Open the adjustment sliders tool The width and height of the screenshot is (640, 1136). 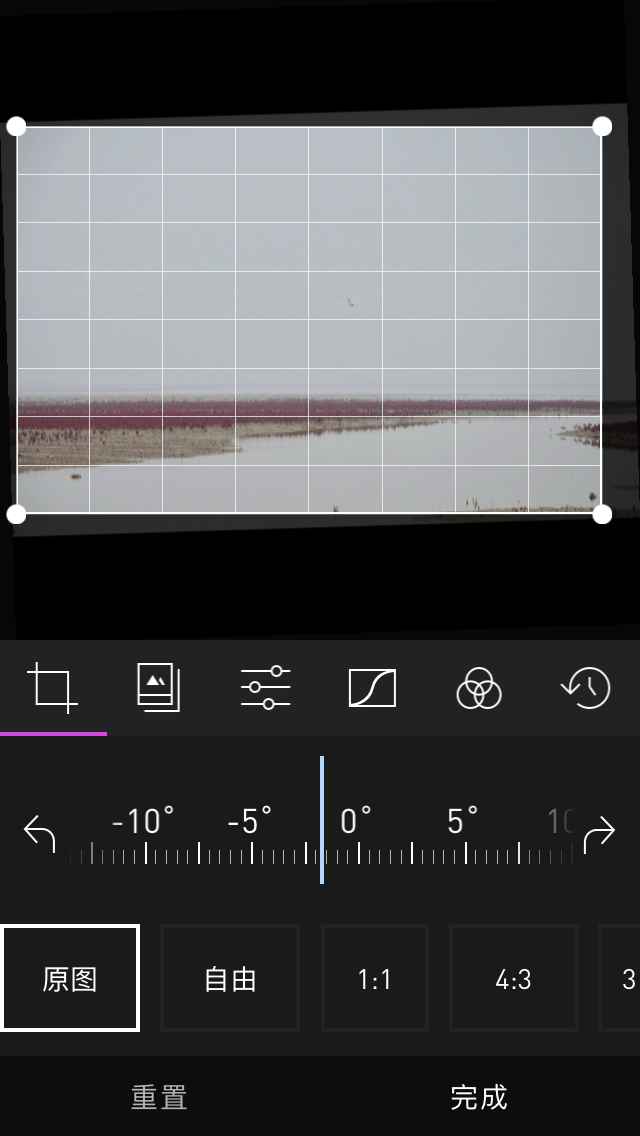coord(265,688)
